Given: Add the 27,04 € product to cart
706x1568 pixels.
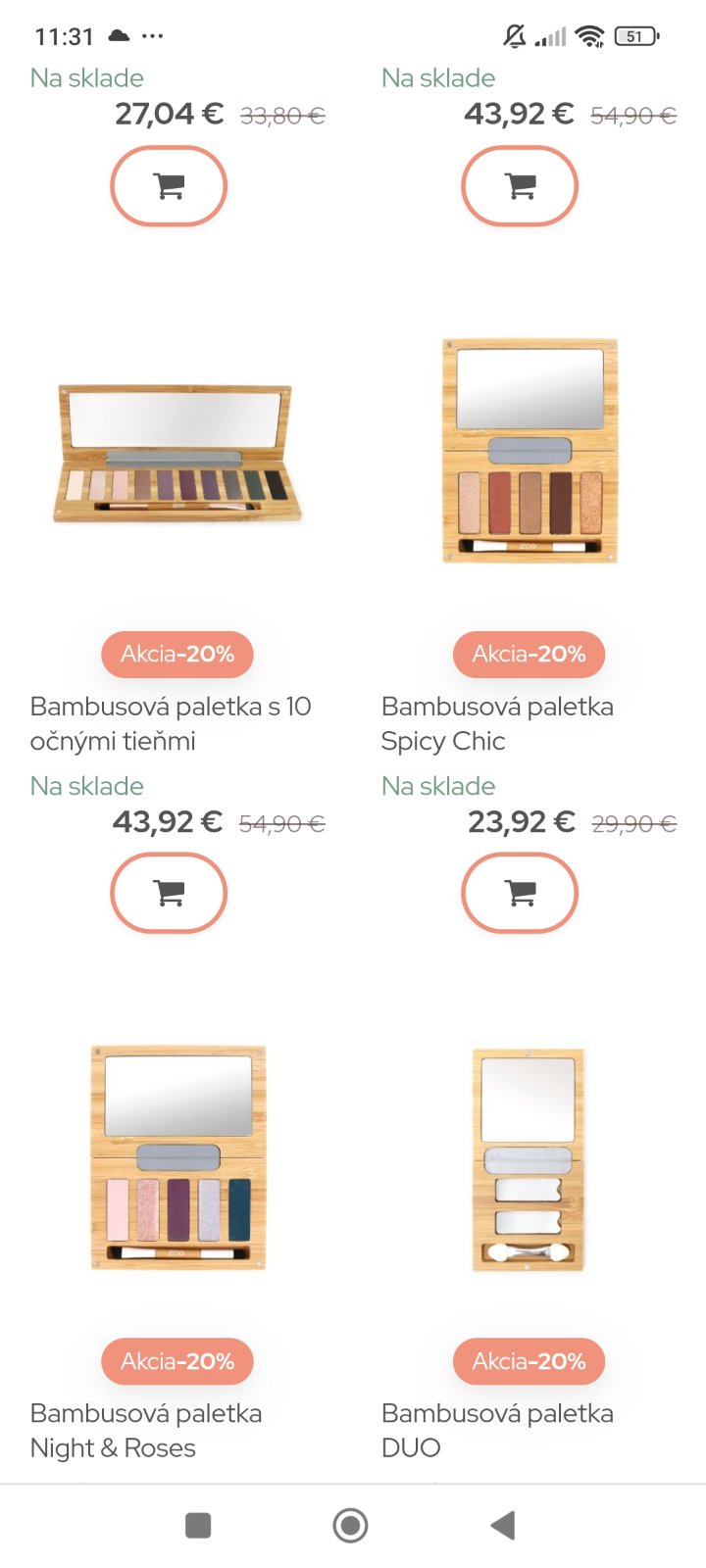Looking at the screenshot, I should click(169, 186).
